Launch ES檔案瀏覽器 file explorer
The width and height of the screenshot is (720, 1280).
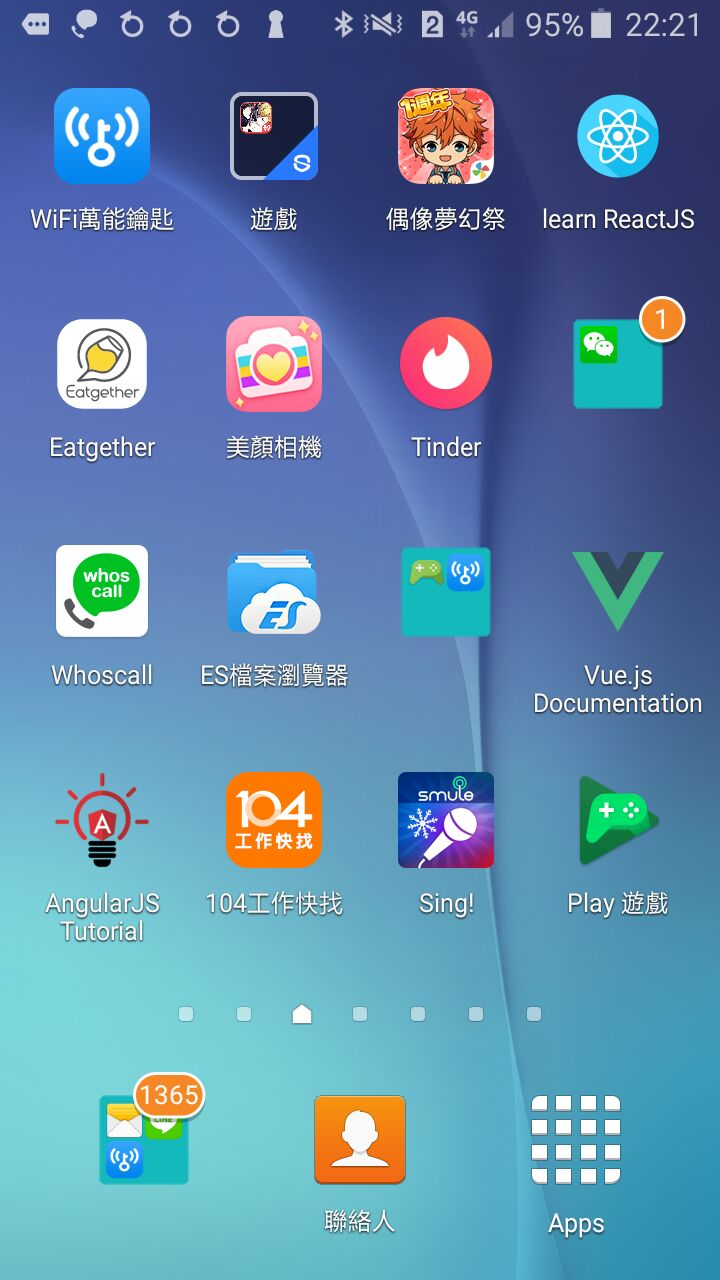pos(274,592)
